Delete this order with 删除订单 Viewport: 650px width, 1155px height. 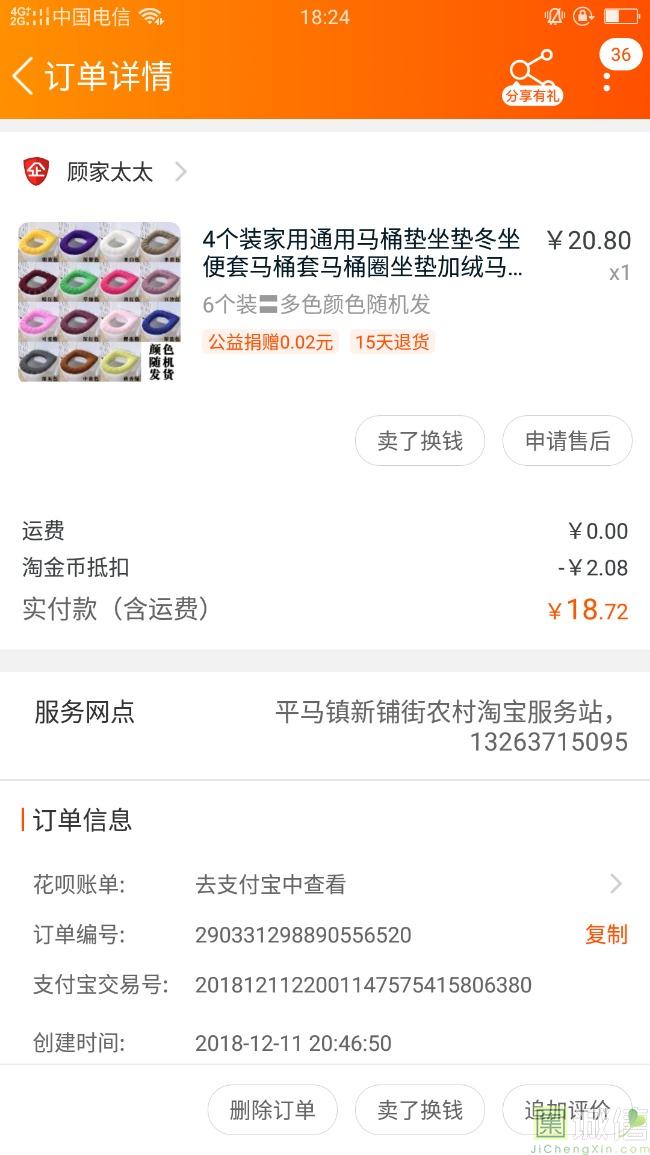(x=272, y=1110)
